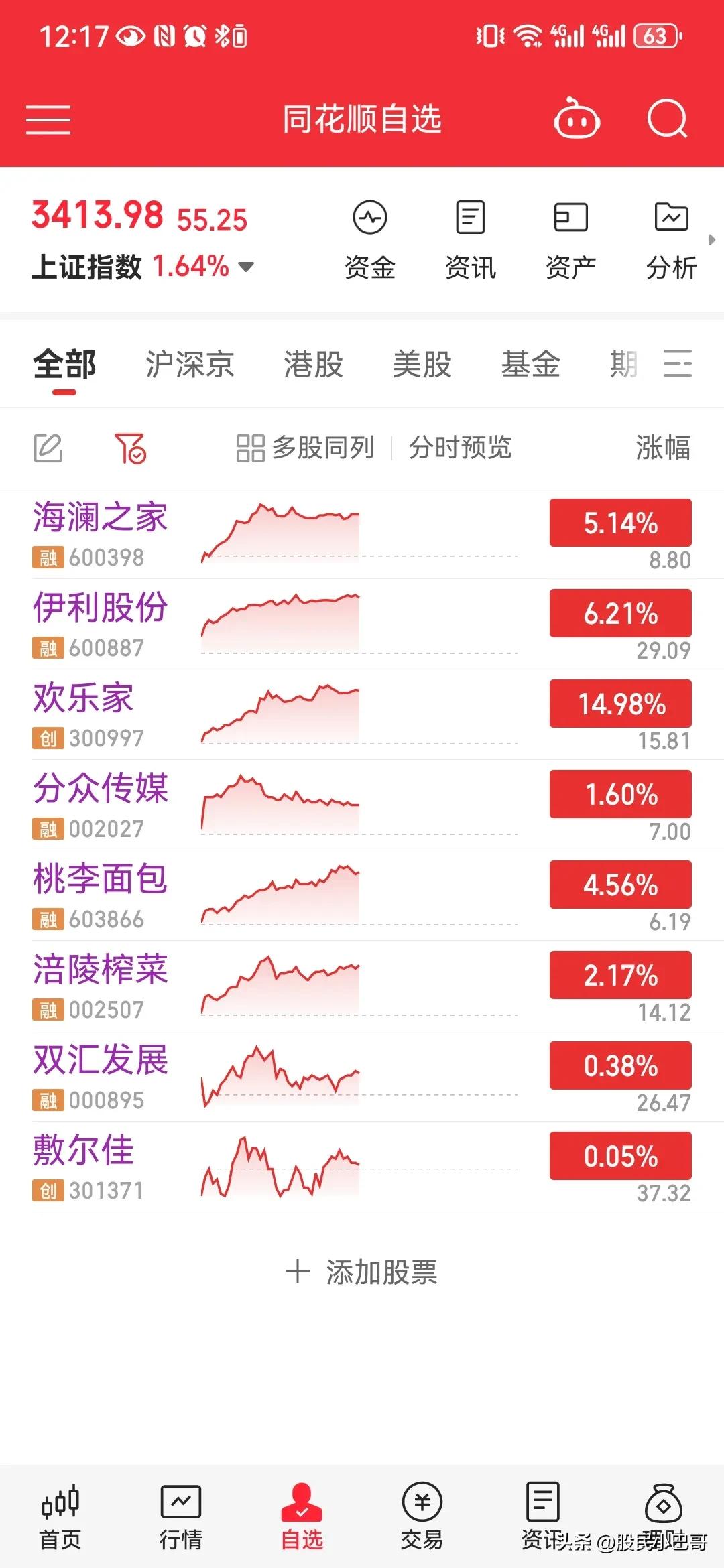This screenshot has height=1568, width=724.
Task: Switch to the 基金 tab
Action: coord(530,365)
